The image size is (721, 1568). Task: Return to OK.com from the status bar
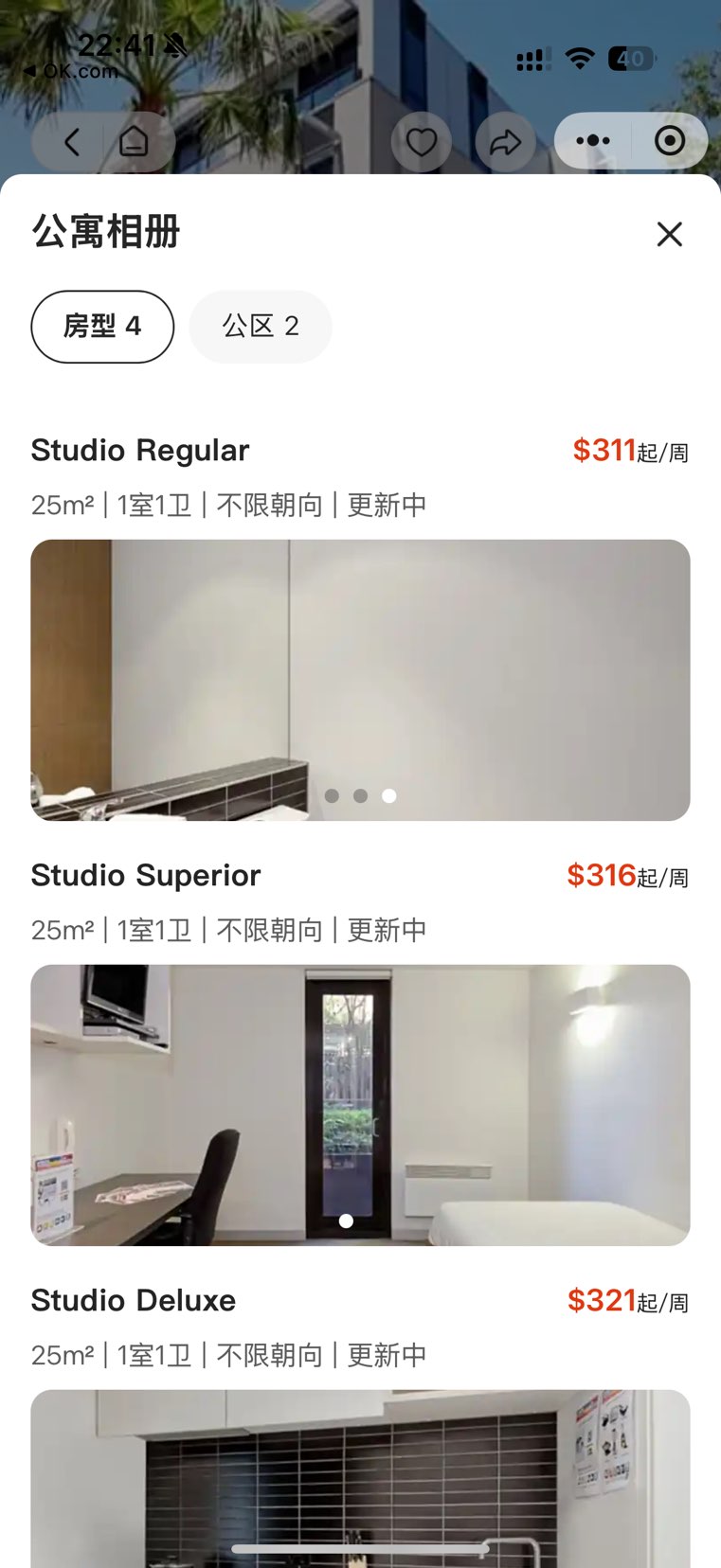click(x=72, y=71)
